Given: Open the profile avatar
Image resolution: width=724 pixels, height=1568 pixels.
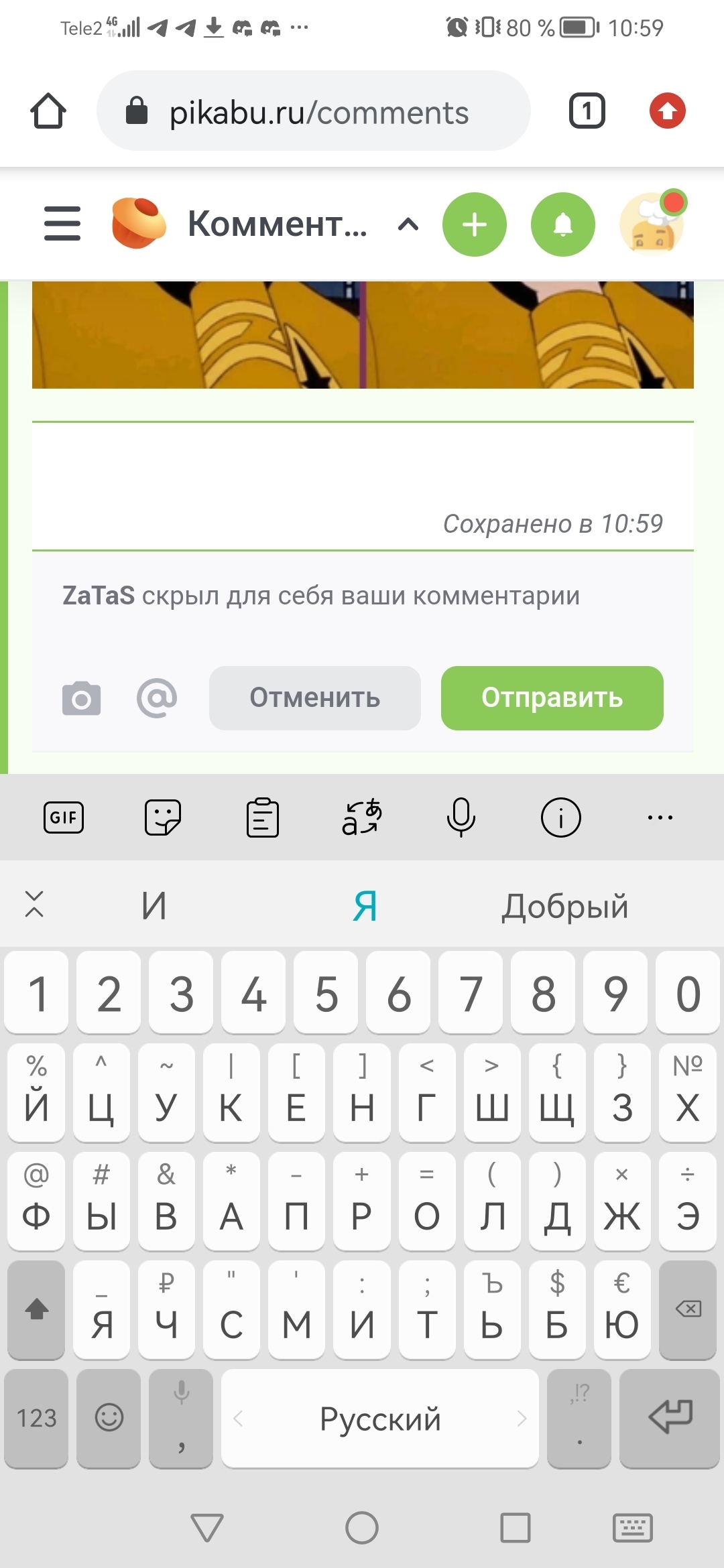Looking at the screenshot, I should click(652, 224).
